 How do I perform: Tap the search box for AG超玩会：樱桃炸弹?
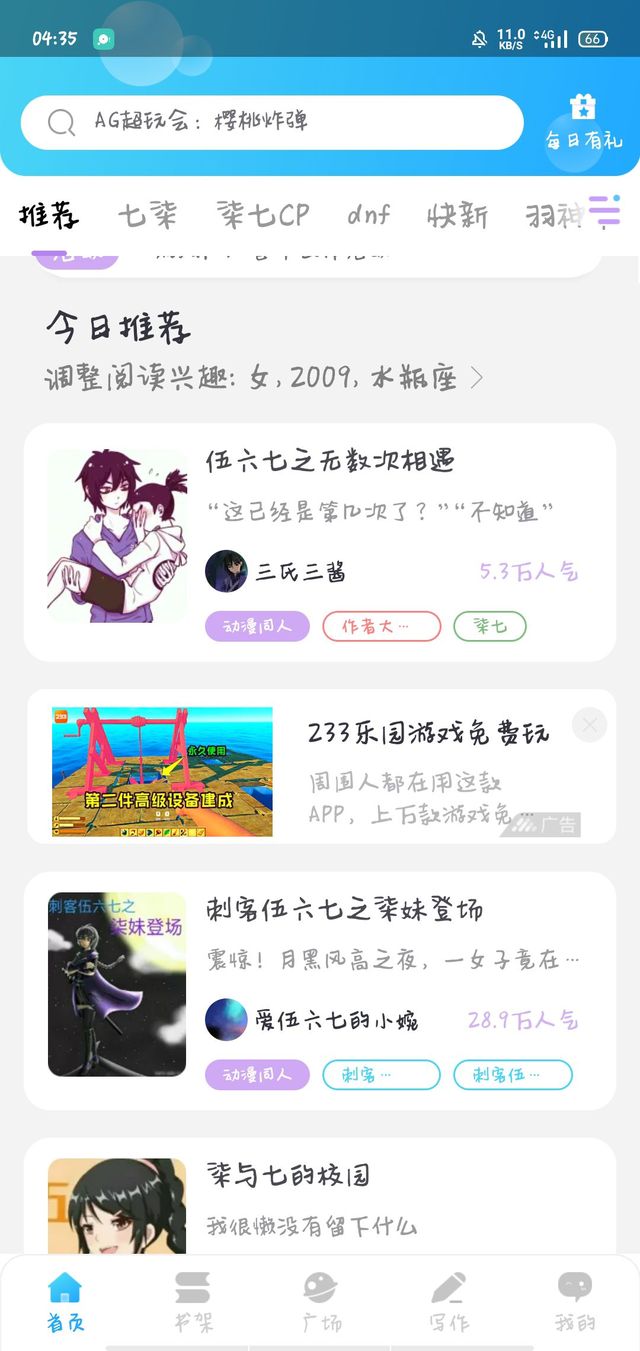270,122
